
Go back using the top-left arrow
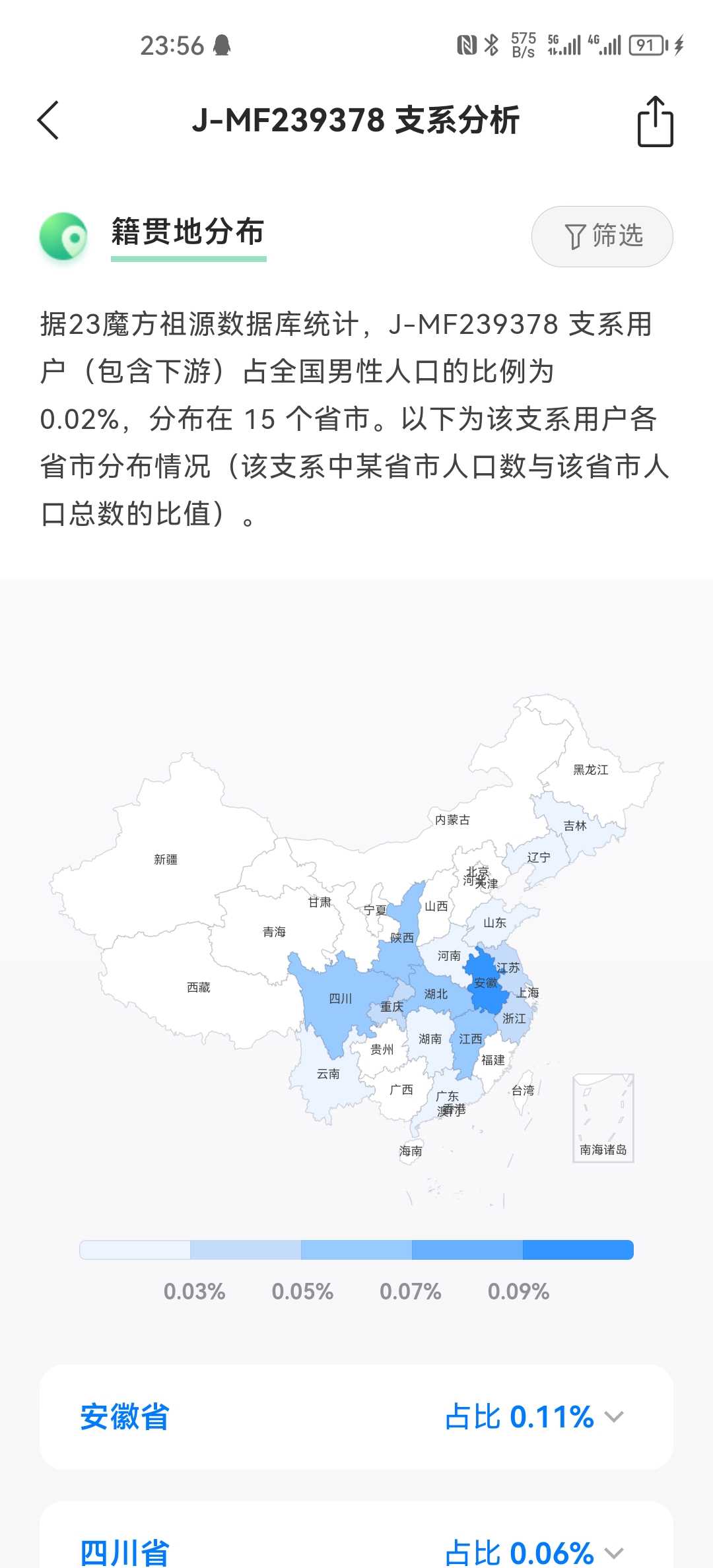pyautogui.click(x=48, y=120)
